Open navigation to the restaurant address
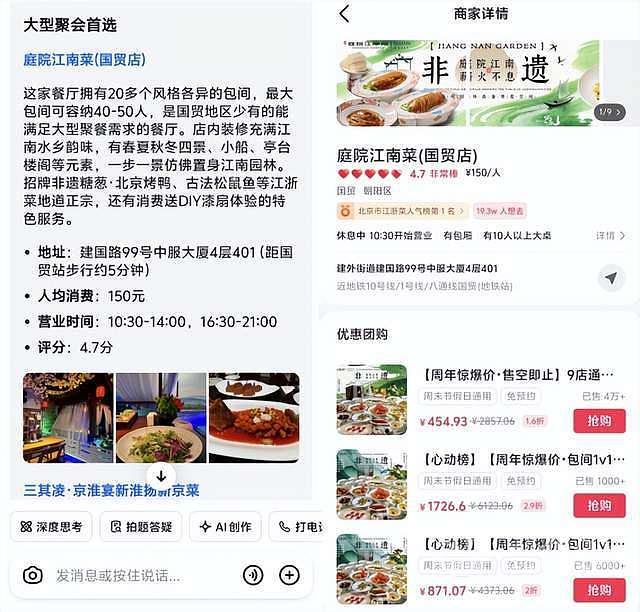 pyautogui.click(x=611, y=278)
